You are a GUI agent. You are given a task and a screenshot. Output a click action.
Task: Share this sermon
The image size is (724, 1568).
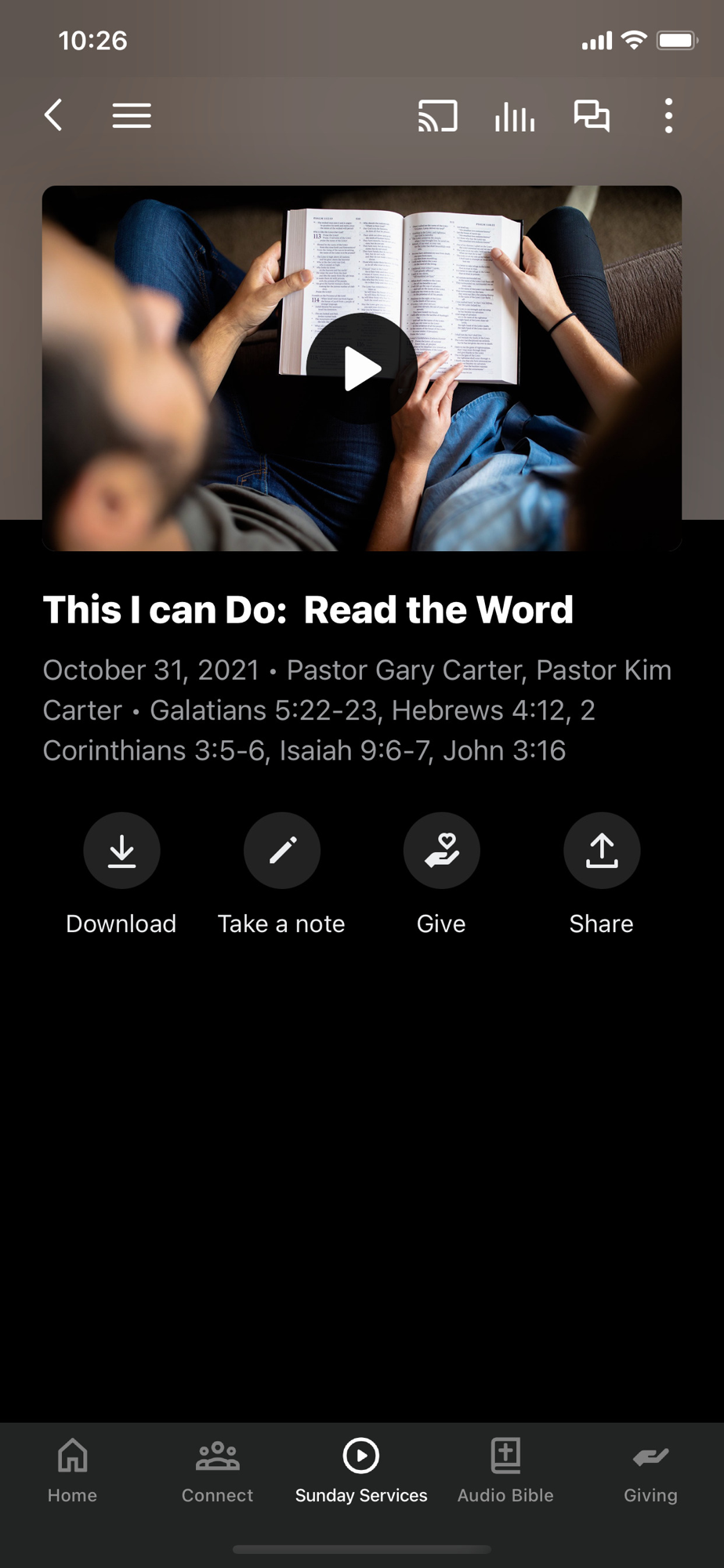click(x=602, y=851)
